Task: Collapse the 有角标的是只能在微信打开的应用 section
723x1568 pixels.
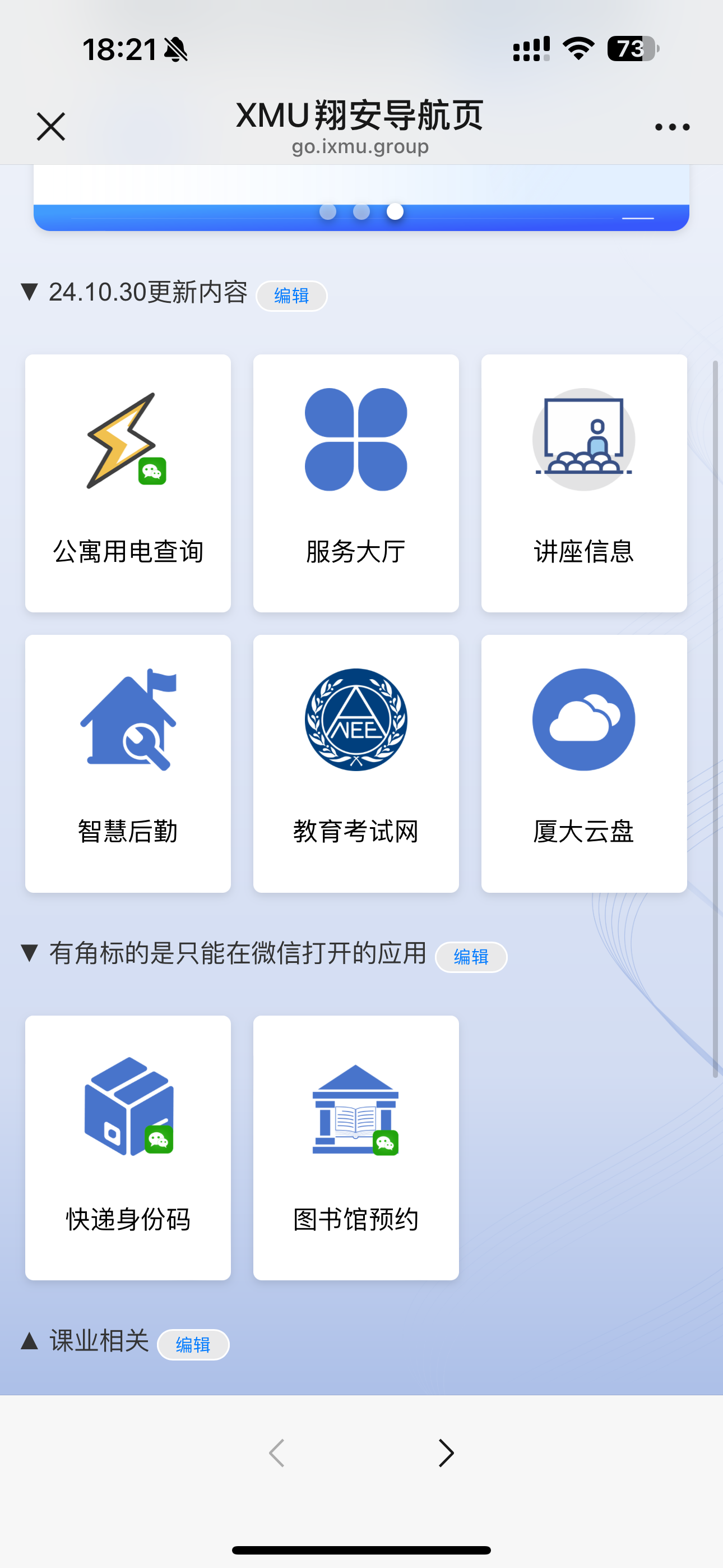Action: tap(30, 956)
